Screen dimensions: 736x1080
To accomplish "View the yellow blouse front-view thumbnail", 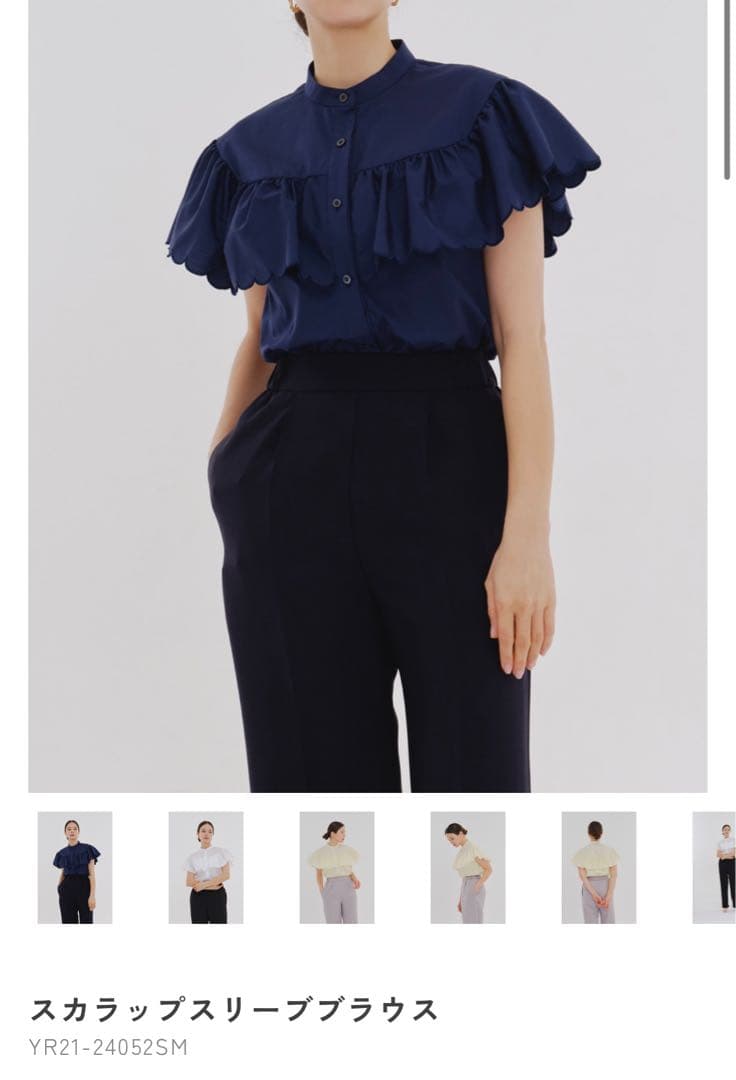I will [337, 867].
